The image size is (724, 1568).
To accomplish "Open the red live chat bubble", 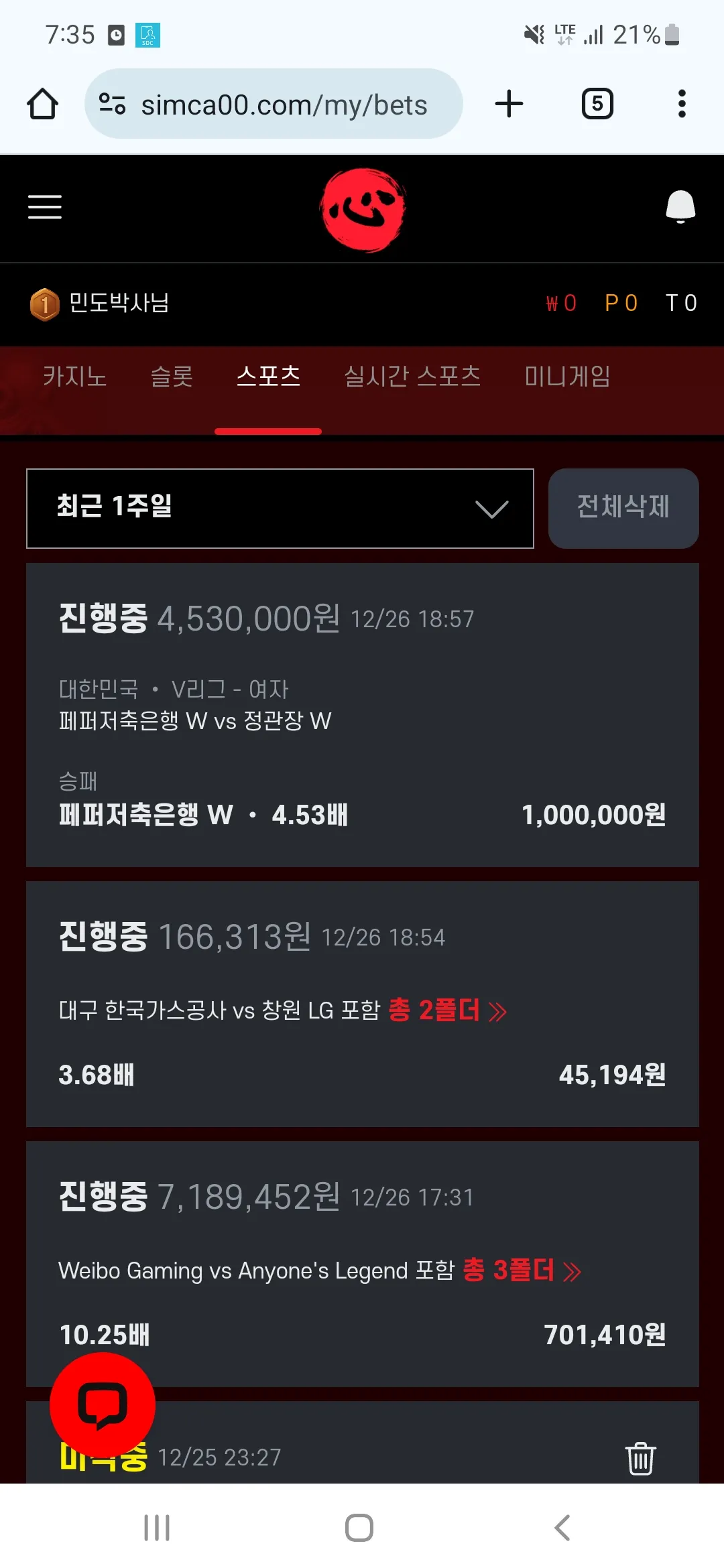I will 103,1404.
